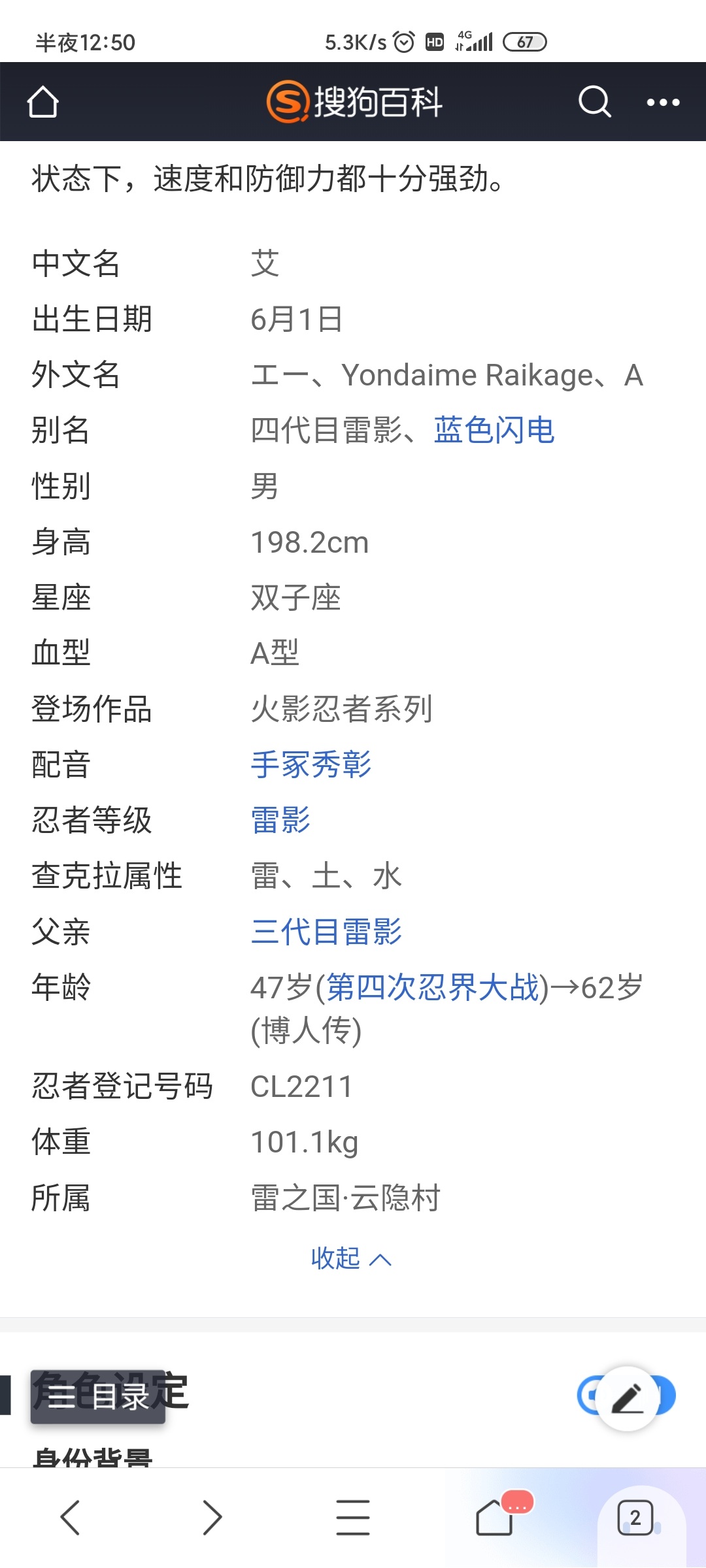Open the 雷影 ninja rank link
Viewport: 706px width, 1568px height.
tap(281, 821)
